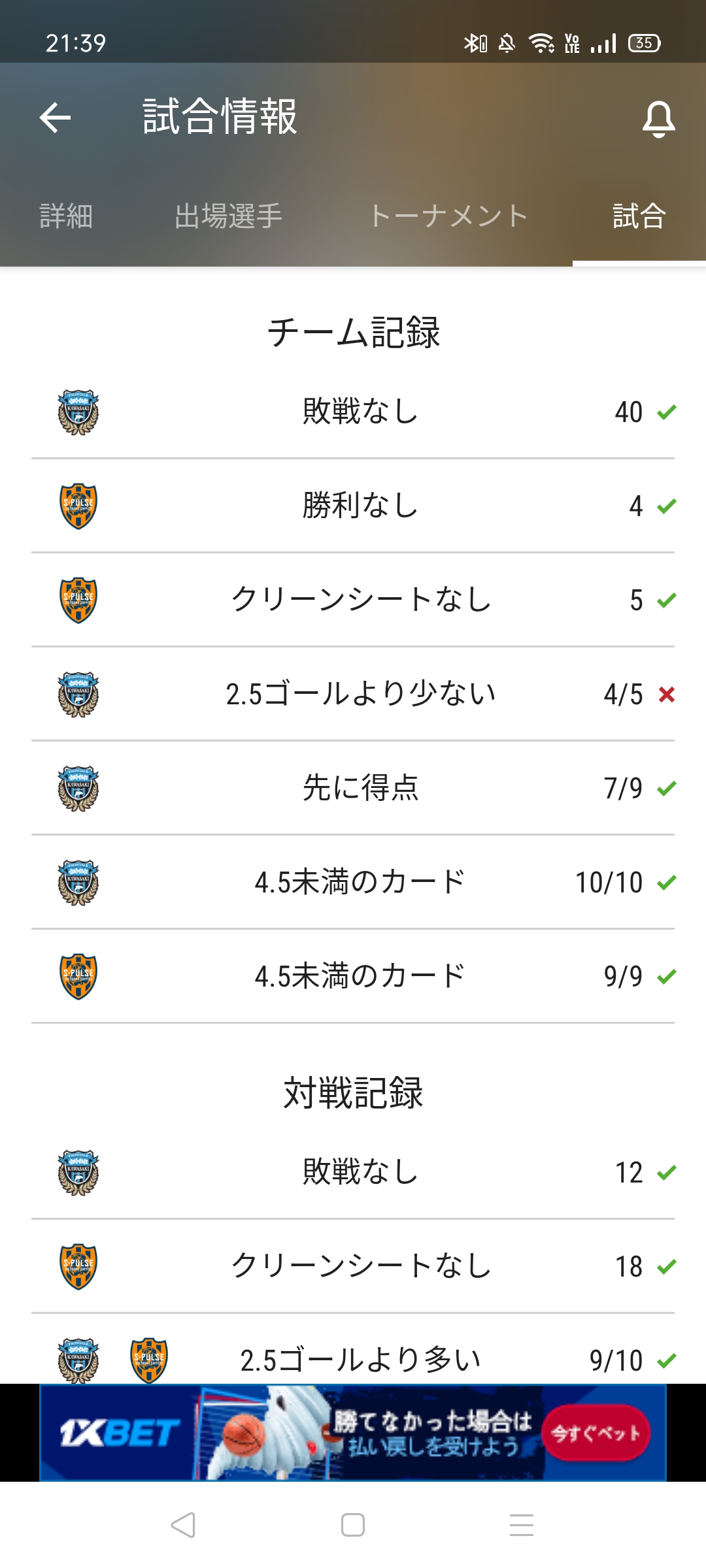Select the 試合 tab
The width and height of the screenshot is (706, 1568).
tap(639, 216)
